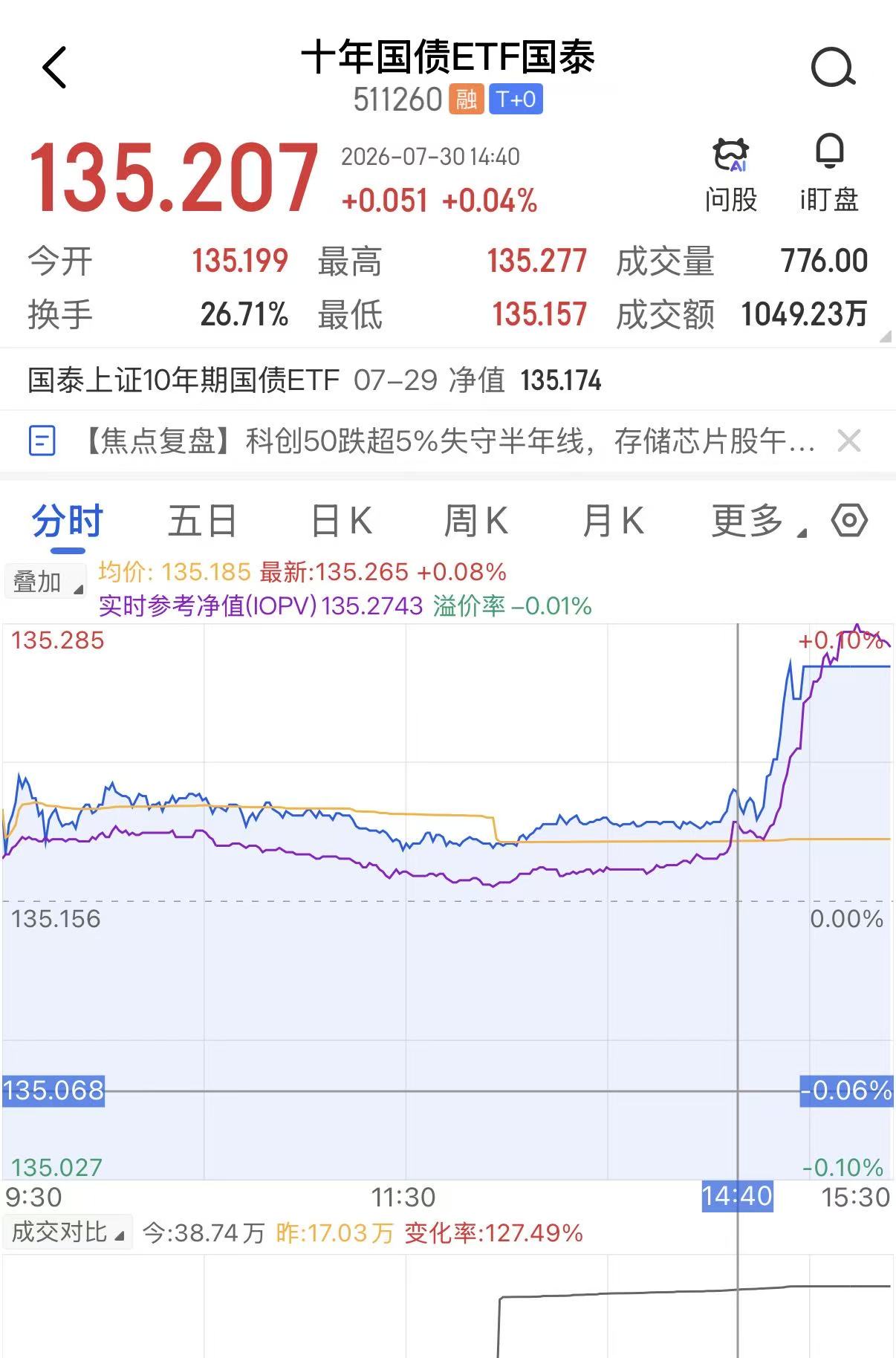Switch to the 月K chart tab

click(613, 521)
